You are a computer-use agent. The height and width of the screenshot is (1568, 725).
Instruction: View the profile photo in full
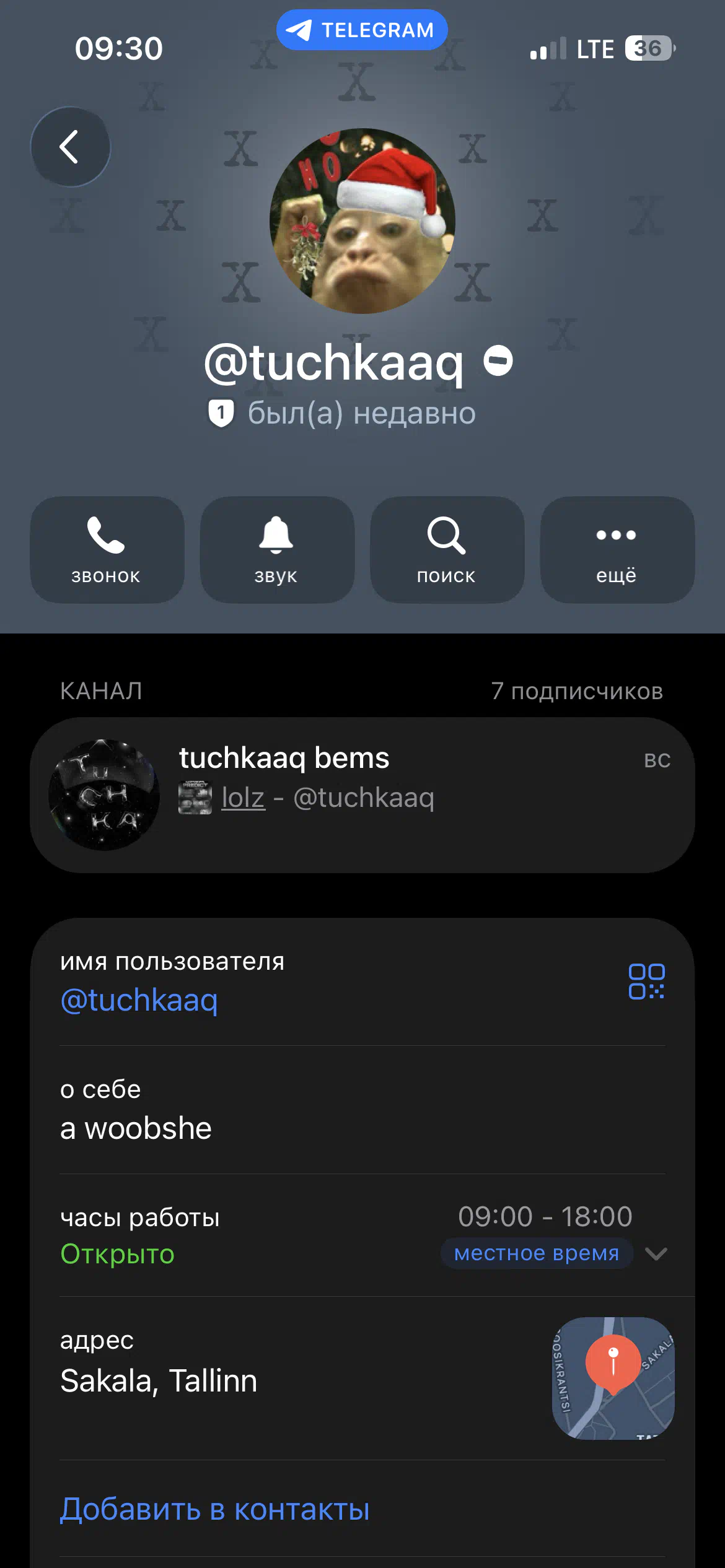click(x=362, y=221)
